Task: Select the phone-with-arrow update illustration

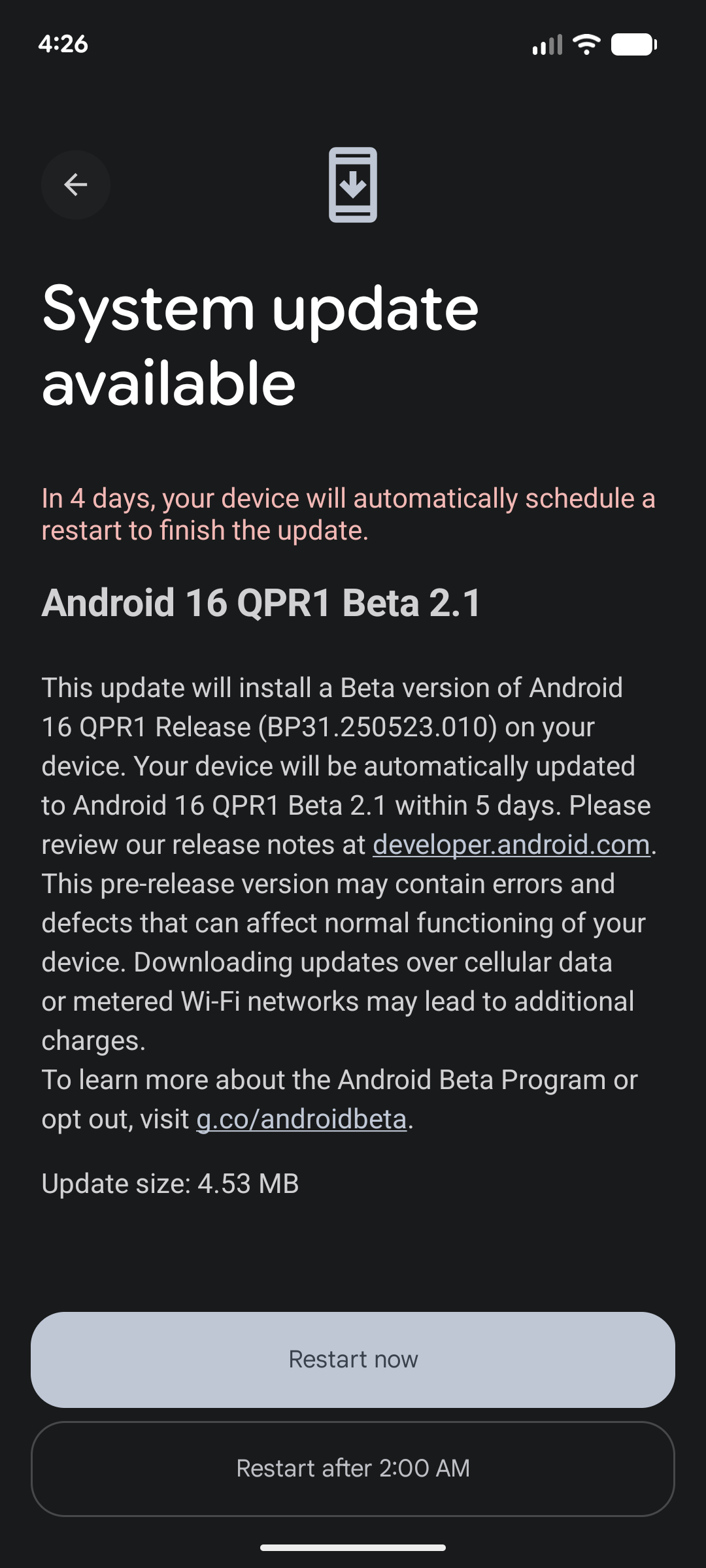Action: pos(353,185)
